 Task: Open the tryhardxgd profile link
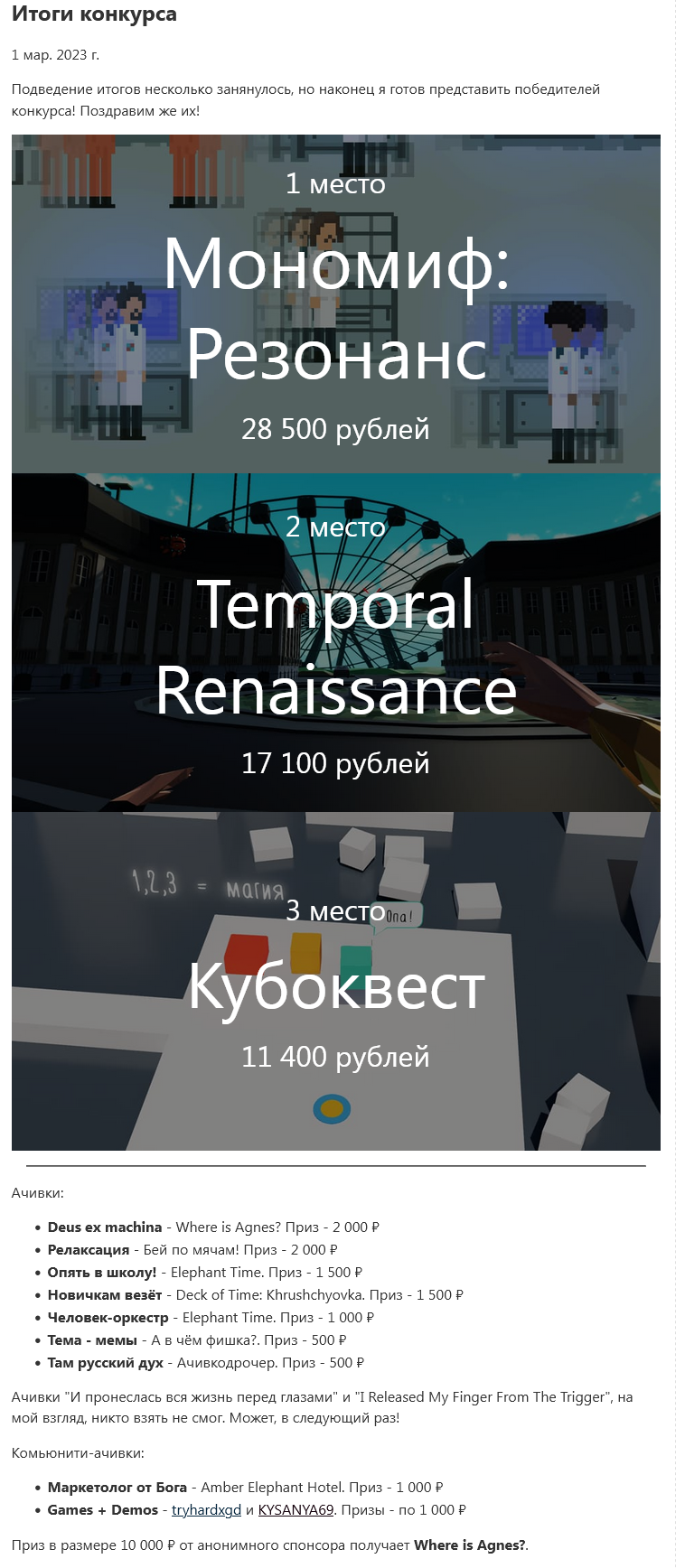pos(206,1510)
